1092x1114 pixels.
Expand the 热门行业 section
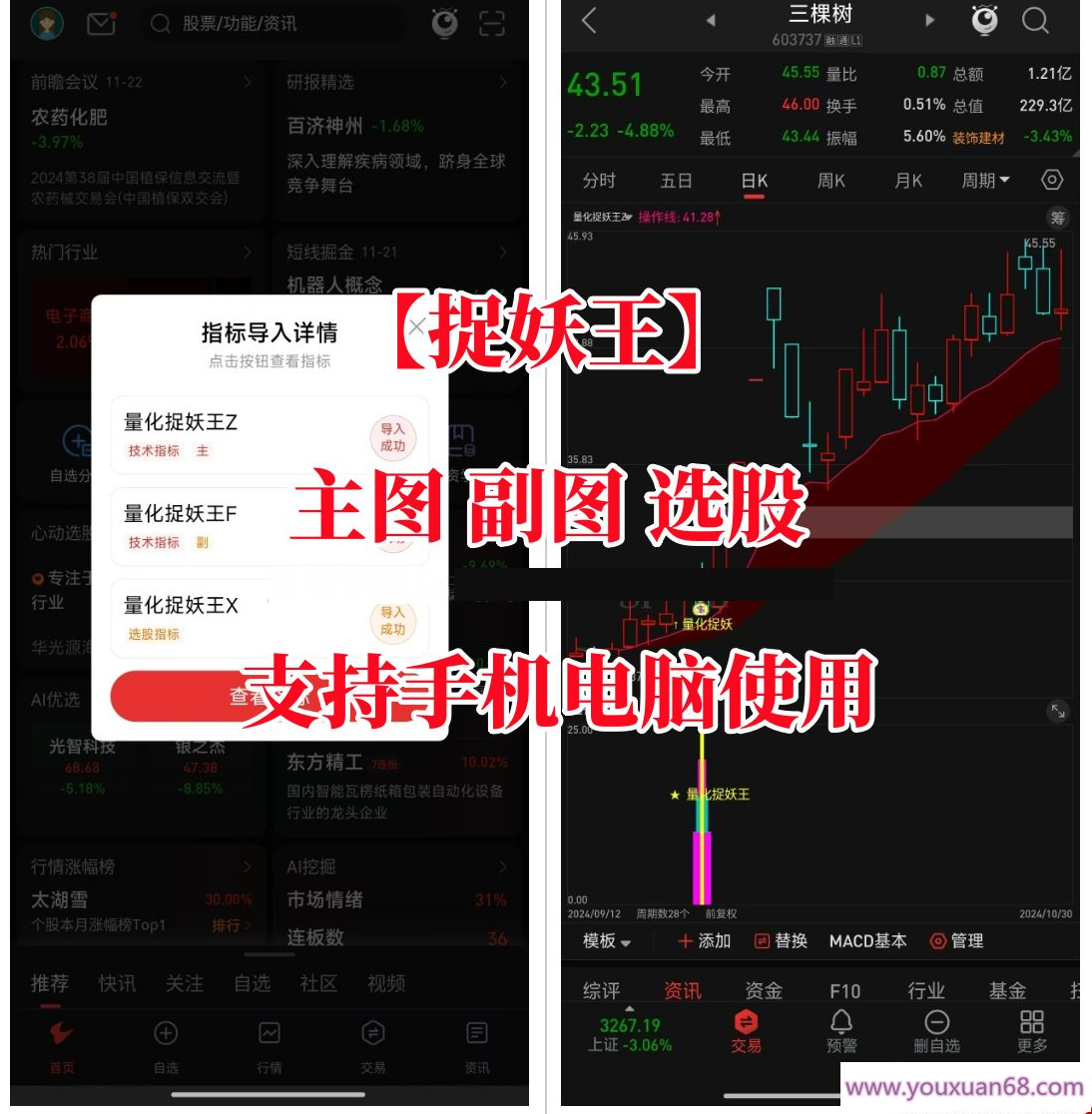coord(247,253)
